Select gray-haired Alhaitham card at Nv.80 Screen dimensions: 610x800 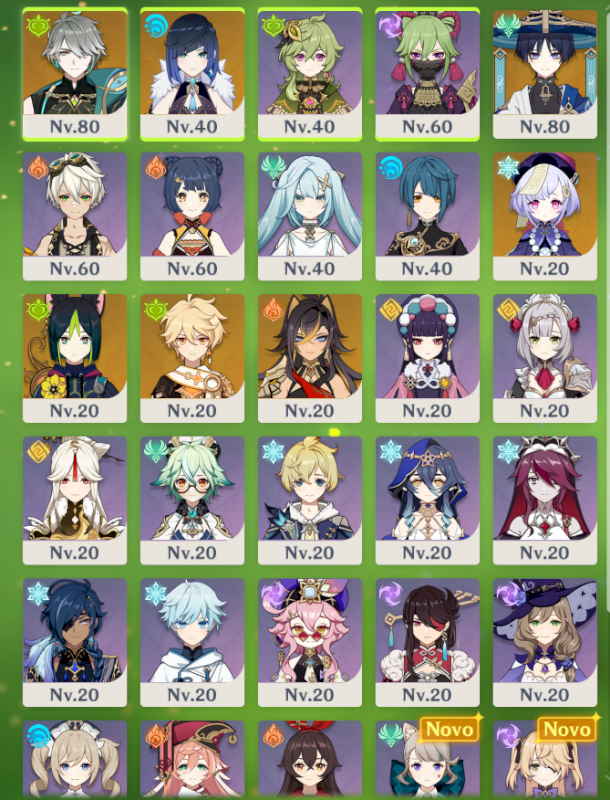[x=75, y=70]
